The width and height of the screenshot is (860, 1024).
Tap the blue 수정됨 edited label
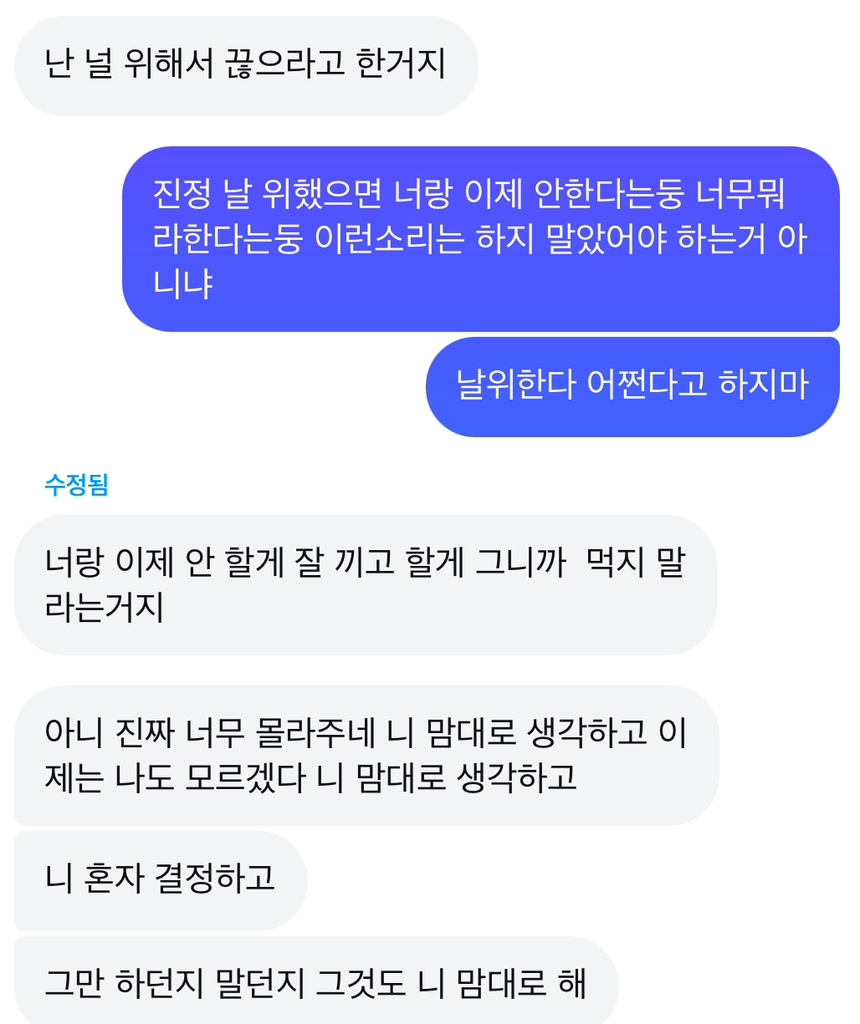(x=76, y=486)
